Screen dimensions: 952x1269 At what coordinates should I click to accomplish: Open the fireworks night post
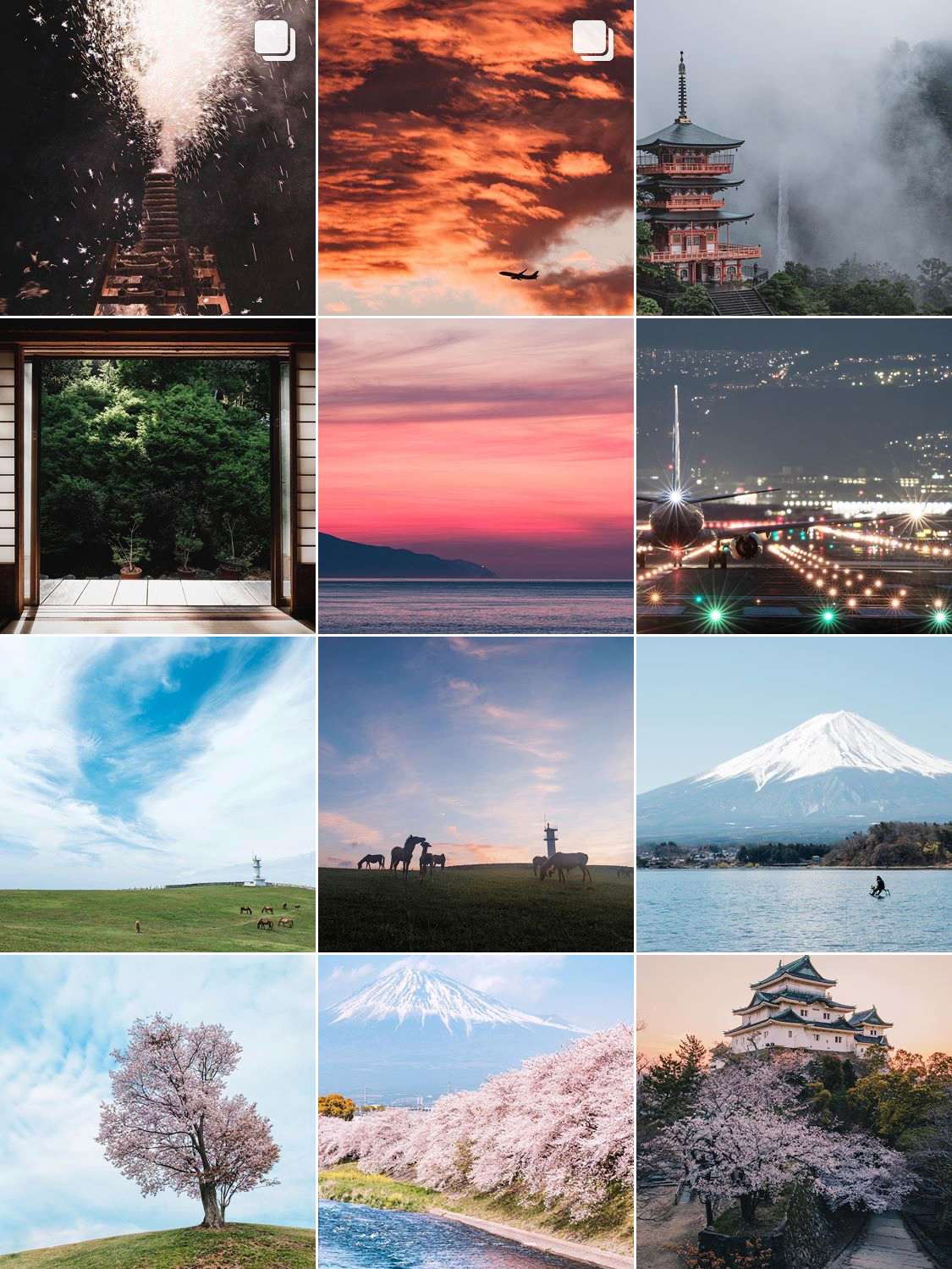click(x=157, y=157)
